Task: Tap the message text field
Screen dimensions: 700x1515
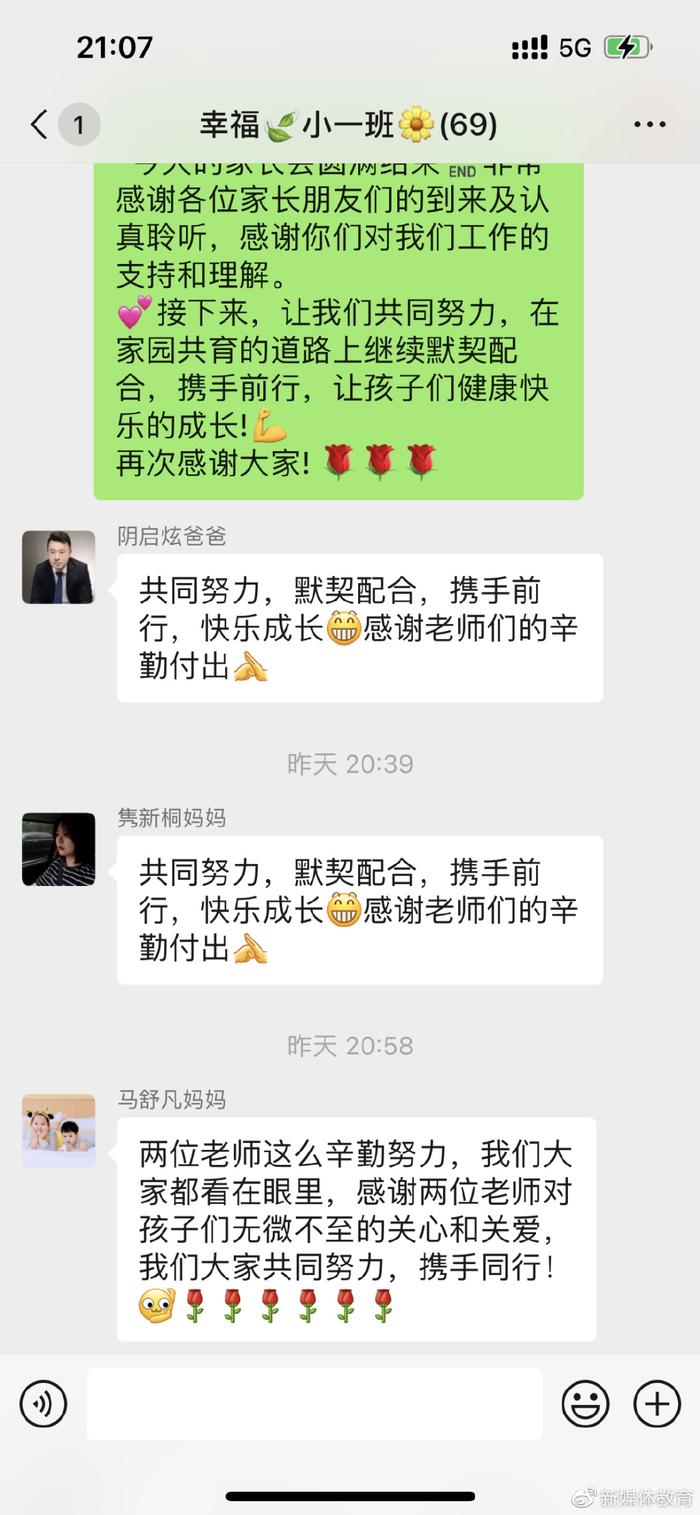Action: pos(314,1403)
